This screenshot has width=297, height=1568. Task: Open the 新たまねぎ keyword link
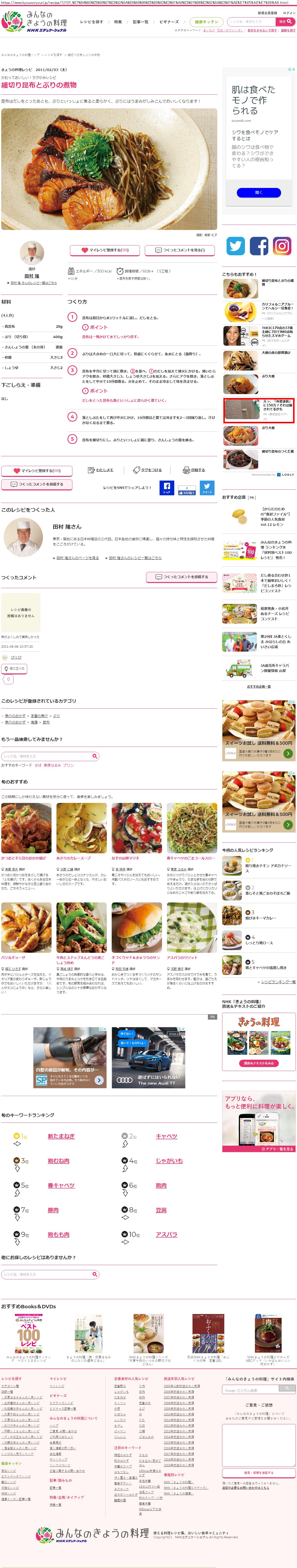pyautogui.click(x=61, y=1136)
